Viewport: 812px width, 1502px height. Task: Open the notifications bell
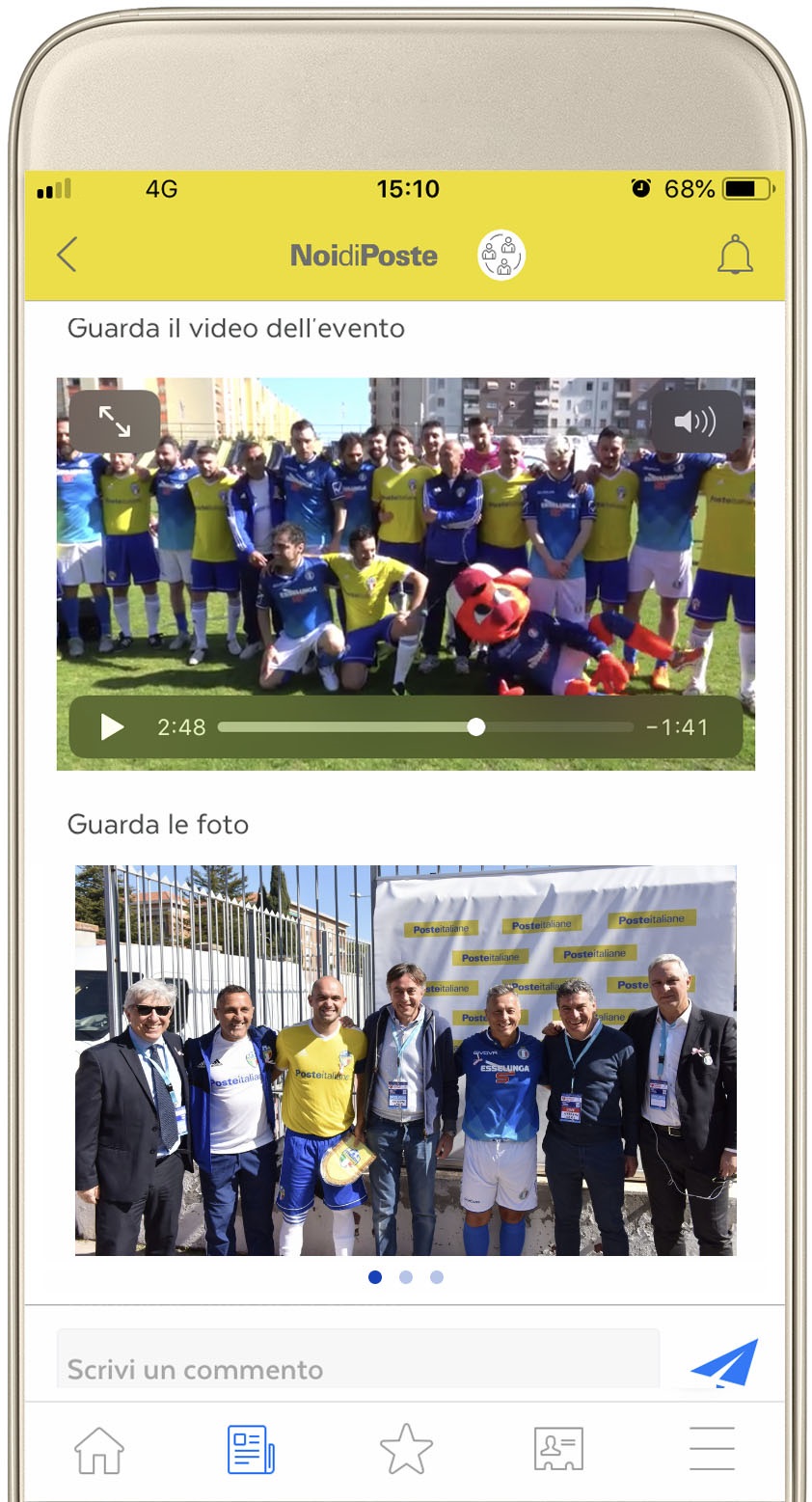click(x=735, y=256)
